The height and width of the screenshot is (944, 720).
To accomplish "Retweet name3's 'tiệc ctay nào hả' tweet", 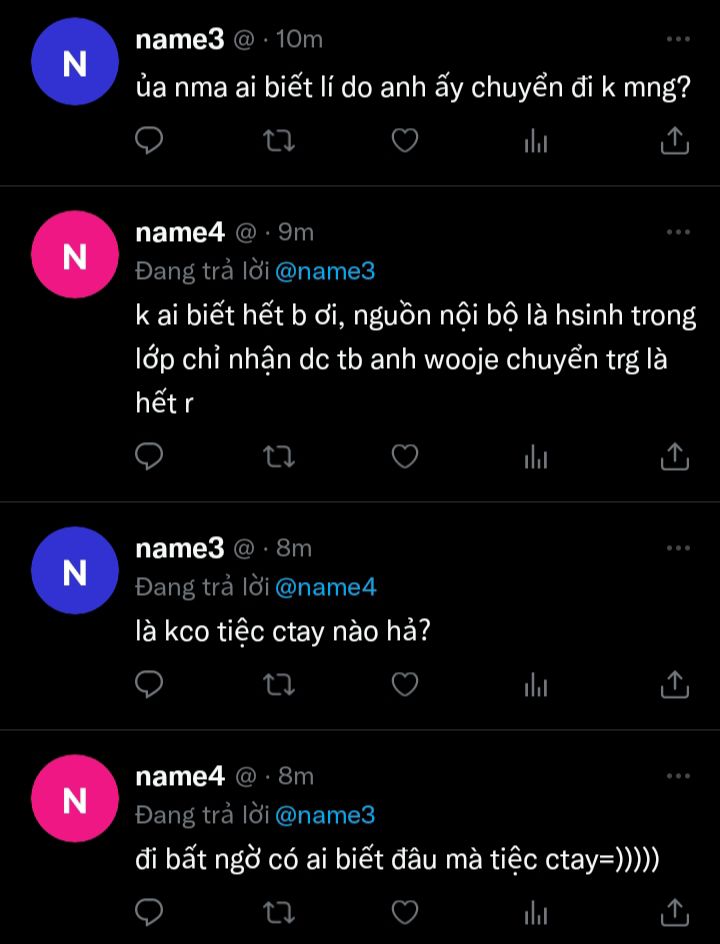I will (279, 685).
